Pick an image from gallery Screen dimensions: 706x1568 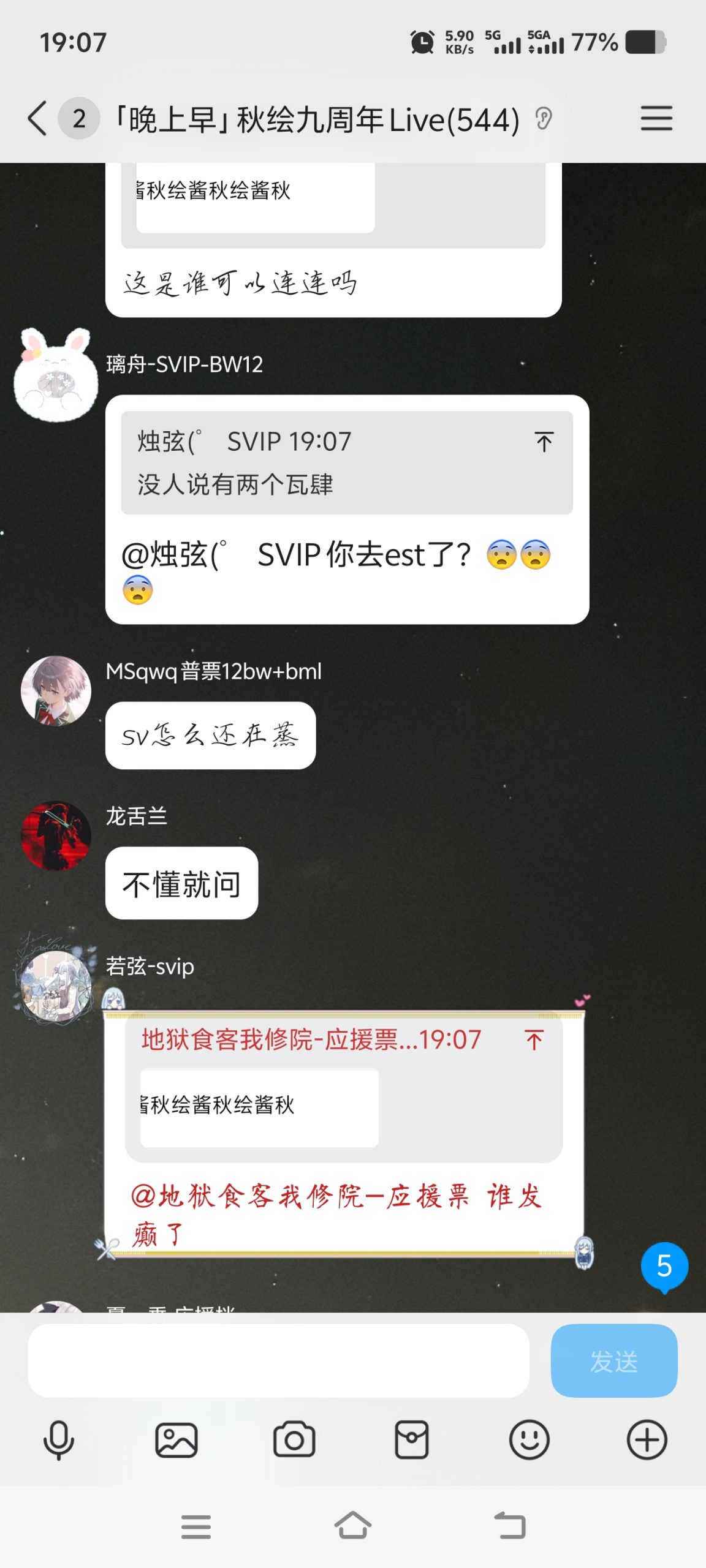coord(176,1440)
